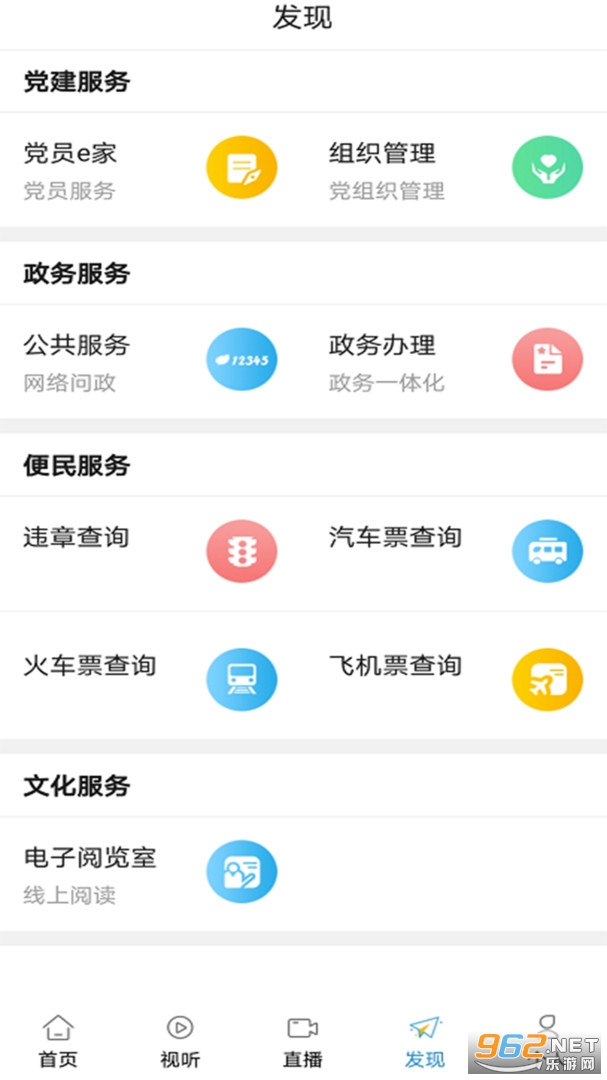Open 汽车票查询 bus ticket search
The height and width of the screenshot is (1080, 607).
(x=455, y=553)
